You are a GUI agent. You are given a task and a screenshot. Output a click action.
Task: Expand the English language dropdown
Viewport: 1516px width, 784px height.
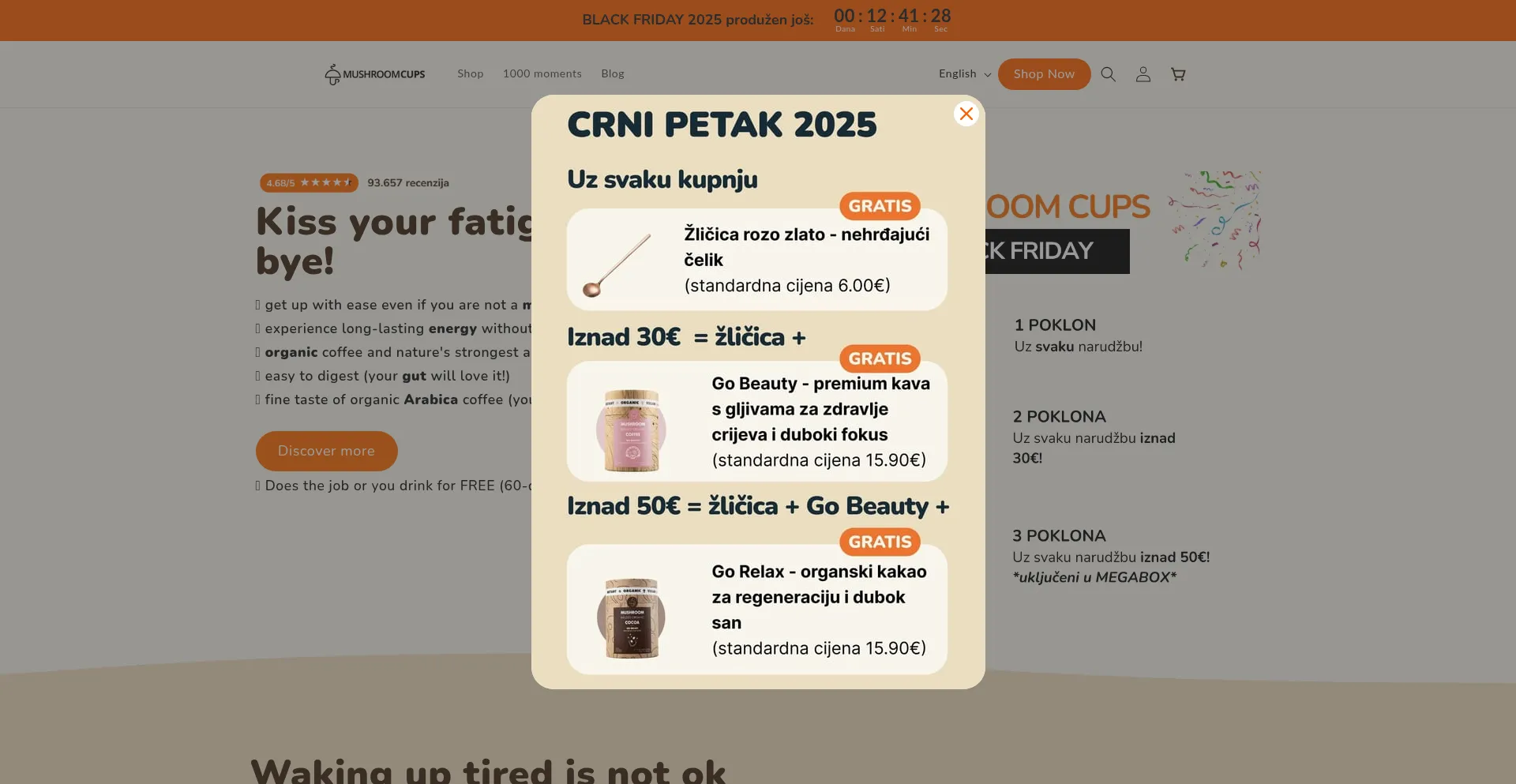(x=964, y=74)
